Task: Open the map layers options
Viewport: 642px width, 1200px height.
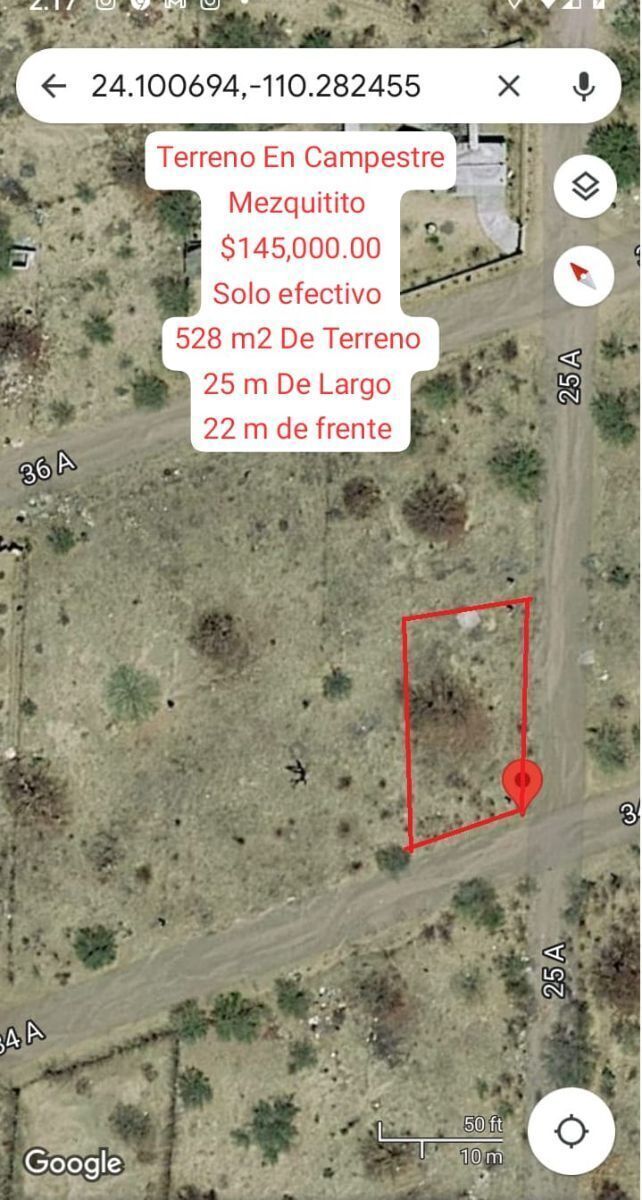Action: click(x=584, y=186)
